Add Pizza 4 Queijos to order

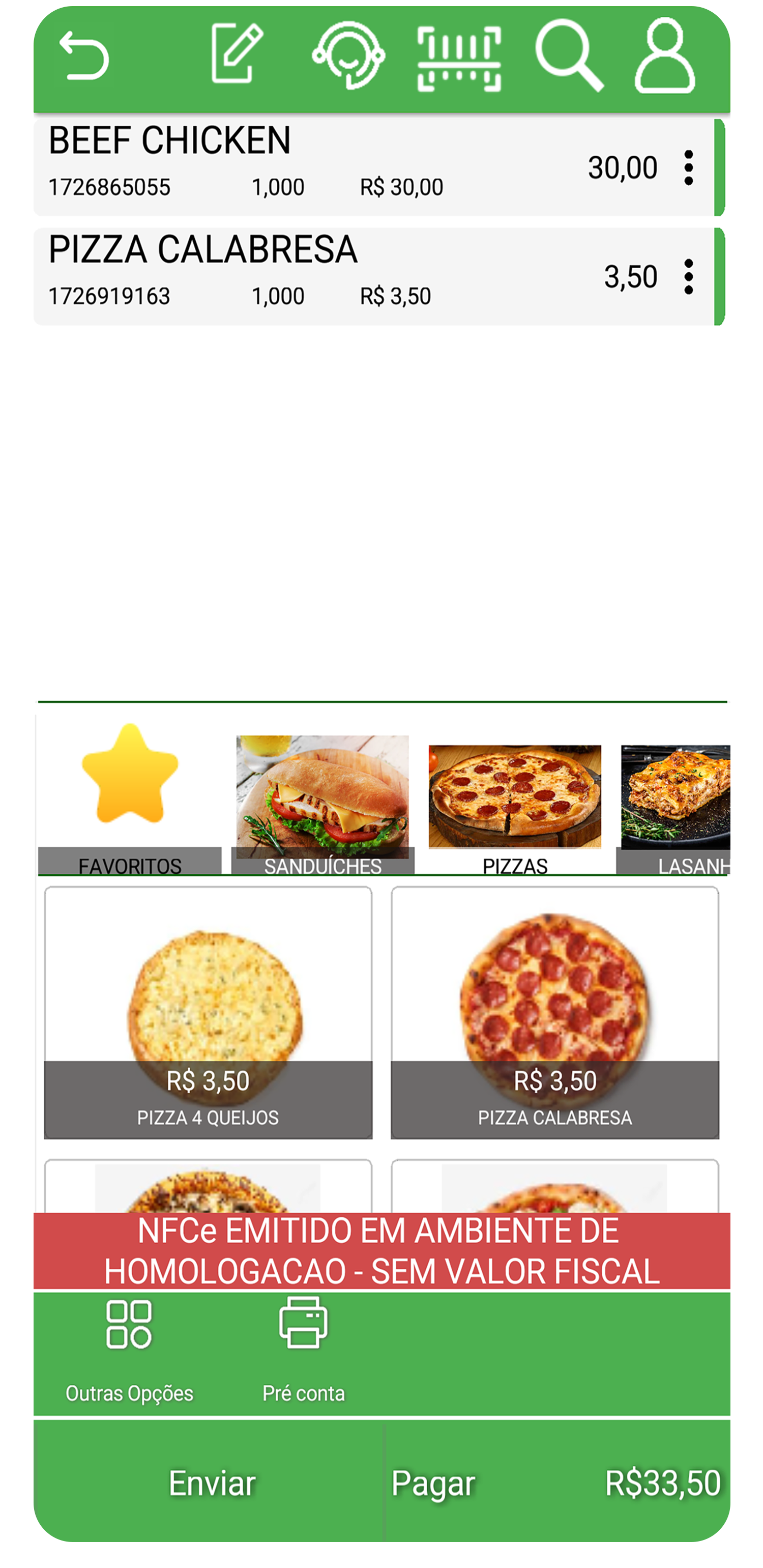[208, 1012]
